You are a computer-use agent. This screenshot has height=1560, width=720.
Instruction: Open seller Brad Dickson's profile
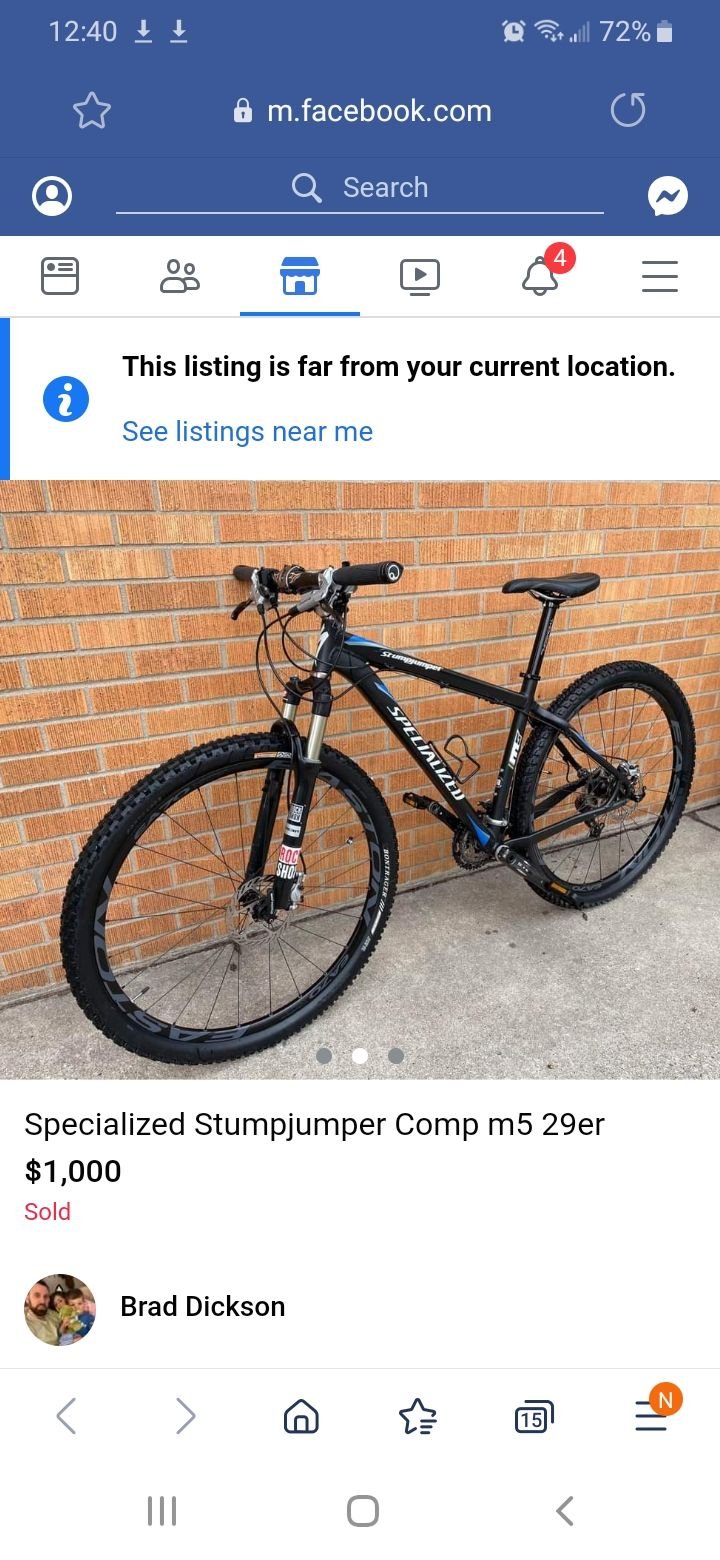point(202,1306)
